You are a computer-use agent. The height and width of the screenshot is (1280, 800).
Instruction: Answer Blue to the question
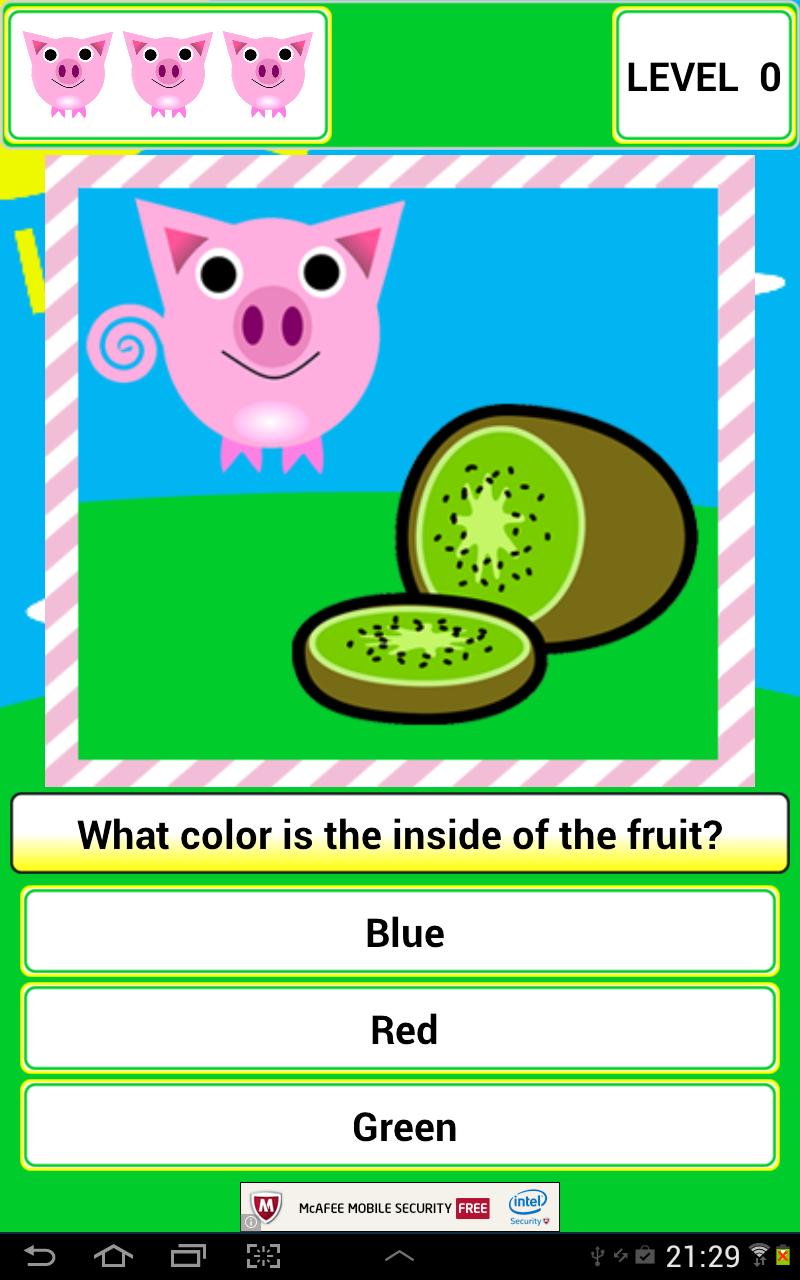(400, 932)
